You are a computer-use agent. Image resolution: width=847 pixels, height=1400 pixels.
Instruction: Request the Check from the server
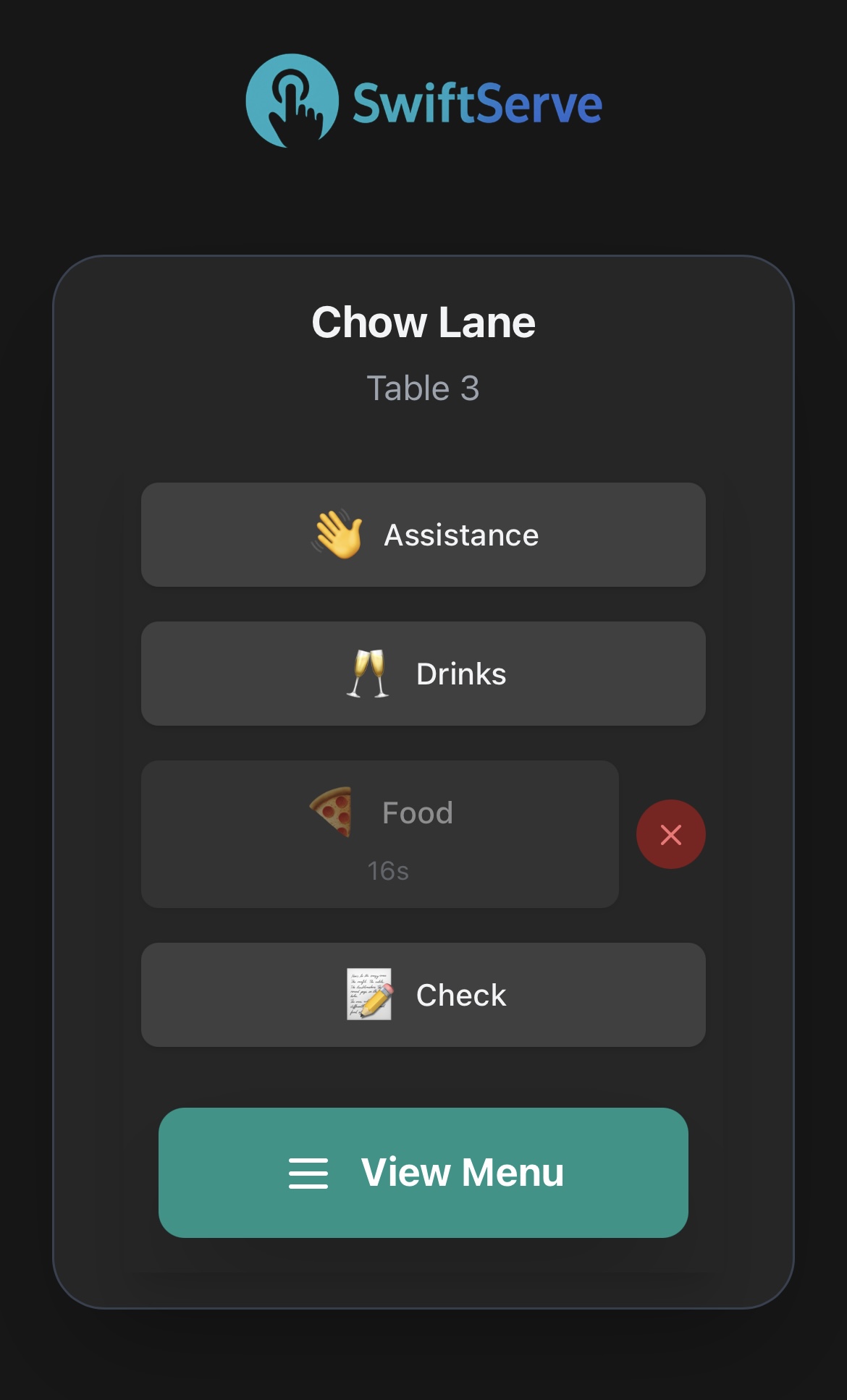(x=423, y=995)
